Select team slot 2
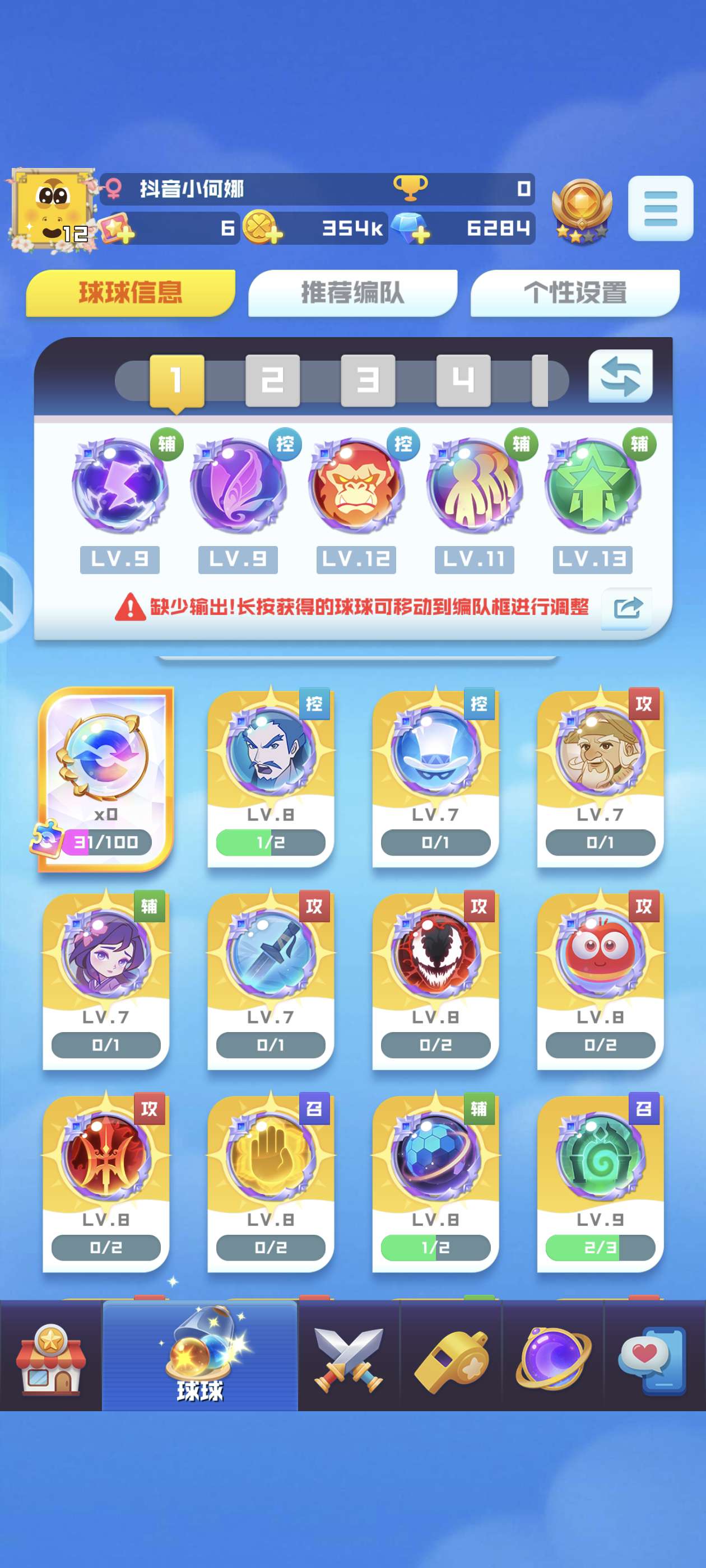Screen dimensions: 706x1568 tap(272, 380)
